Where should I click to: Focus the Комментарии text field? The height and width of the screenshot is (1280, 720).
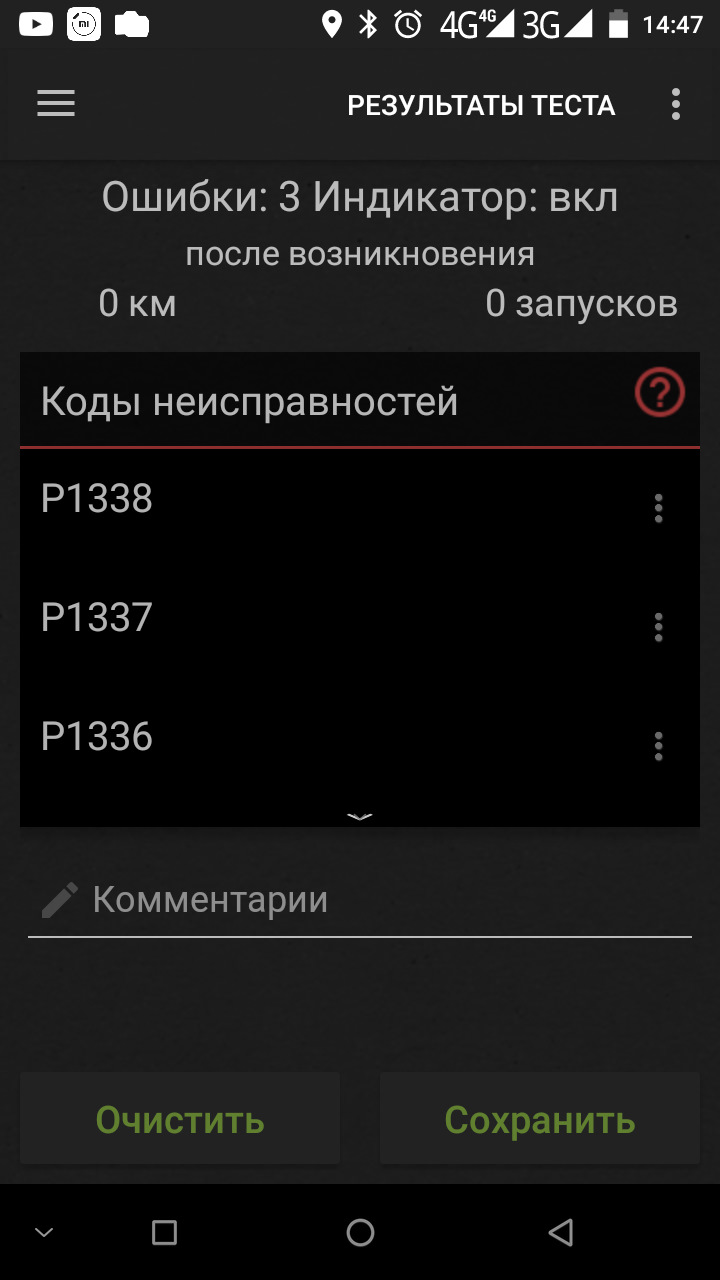point(380,900)
